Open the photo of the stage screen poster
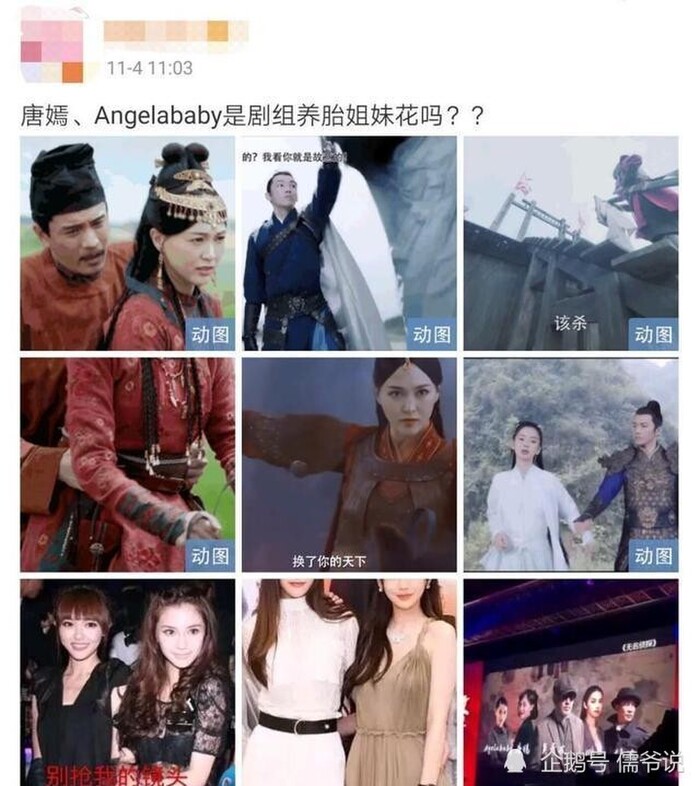This screenshot has height=786, width=700. [570, 682]
